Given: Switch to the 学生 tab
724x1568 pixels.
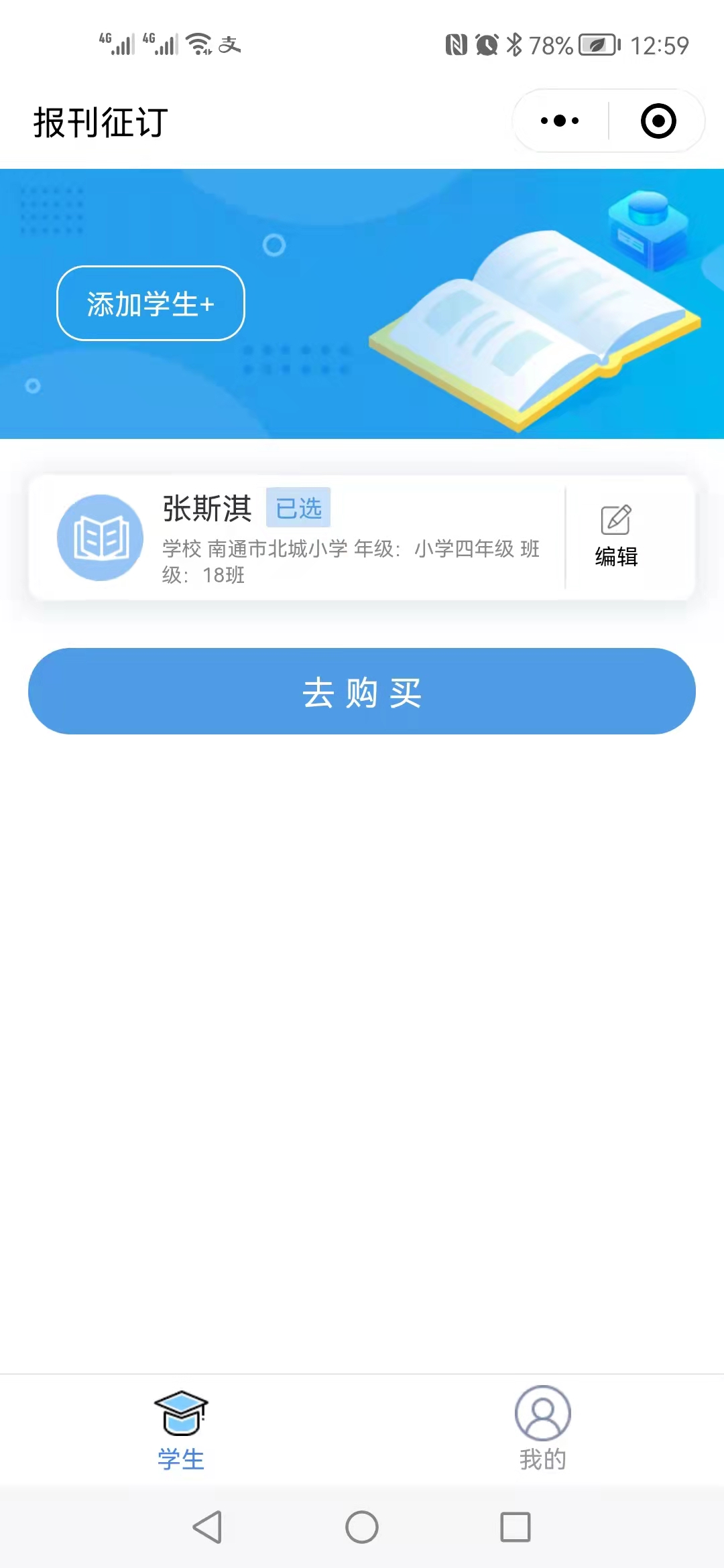Looking at the screenshot, I should coord(181,1429).
